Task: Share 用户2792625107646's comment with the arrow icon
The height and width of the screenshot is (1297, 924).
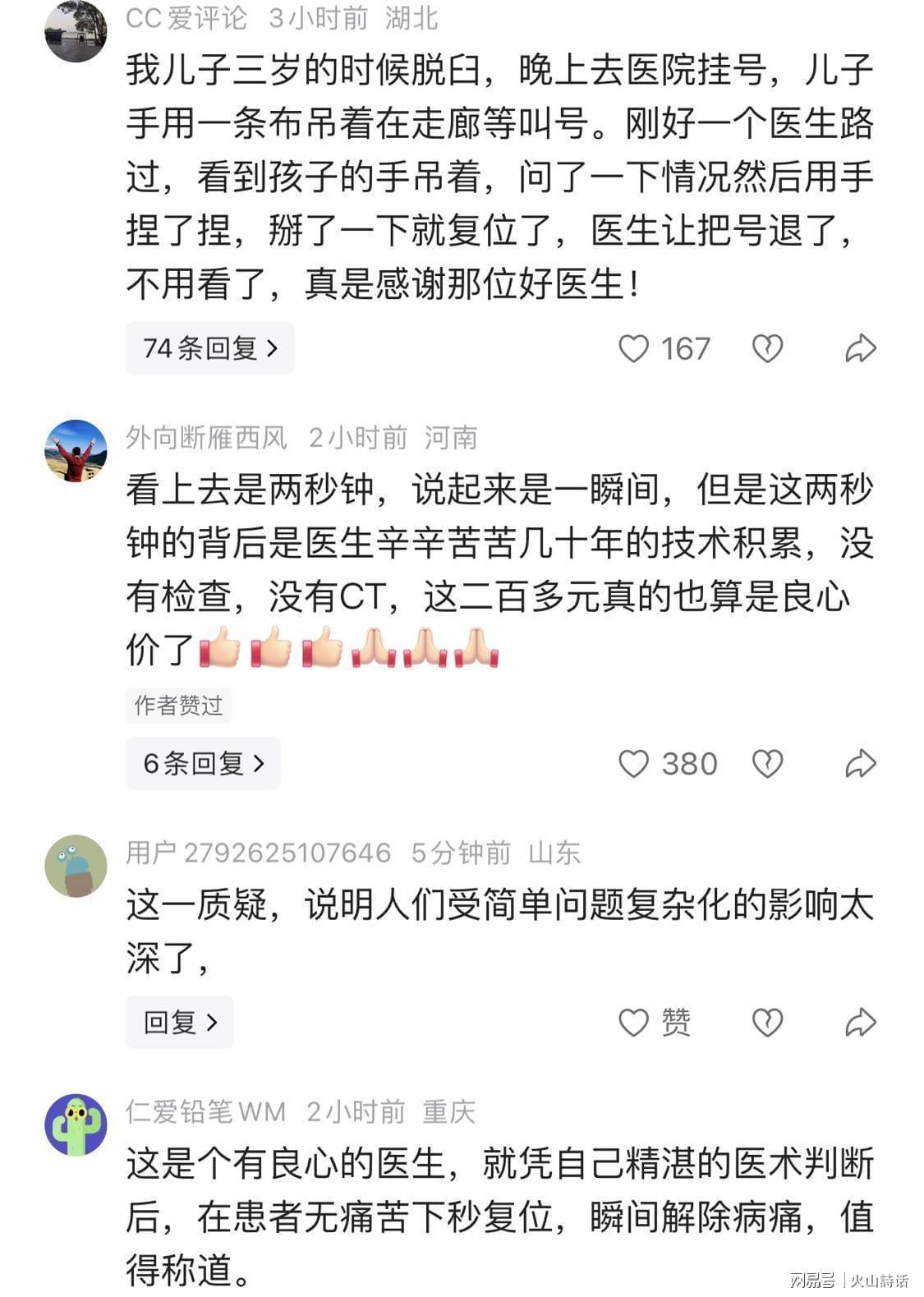Action: click(x=860, y=1022)
